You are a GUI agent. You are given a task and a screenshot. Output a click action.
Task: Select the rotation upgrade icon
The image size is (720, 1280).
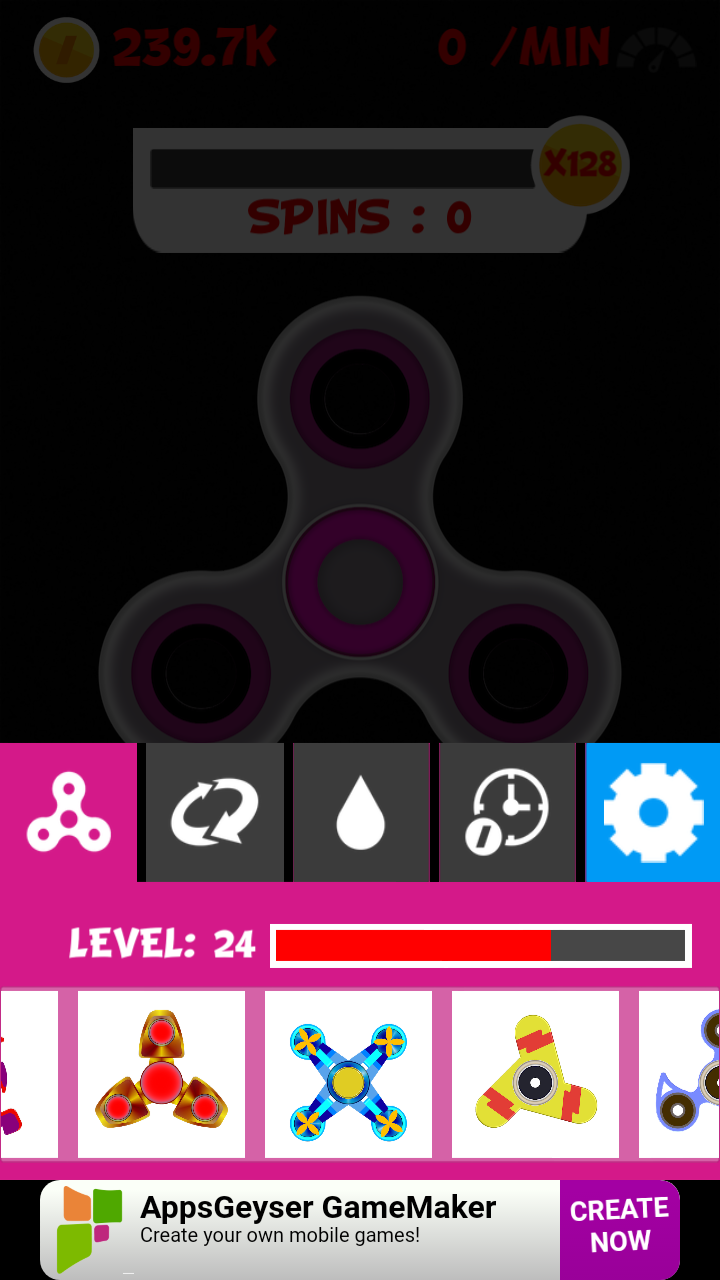pyautogui.click(x=213, y=812)
